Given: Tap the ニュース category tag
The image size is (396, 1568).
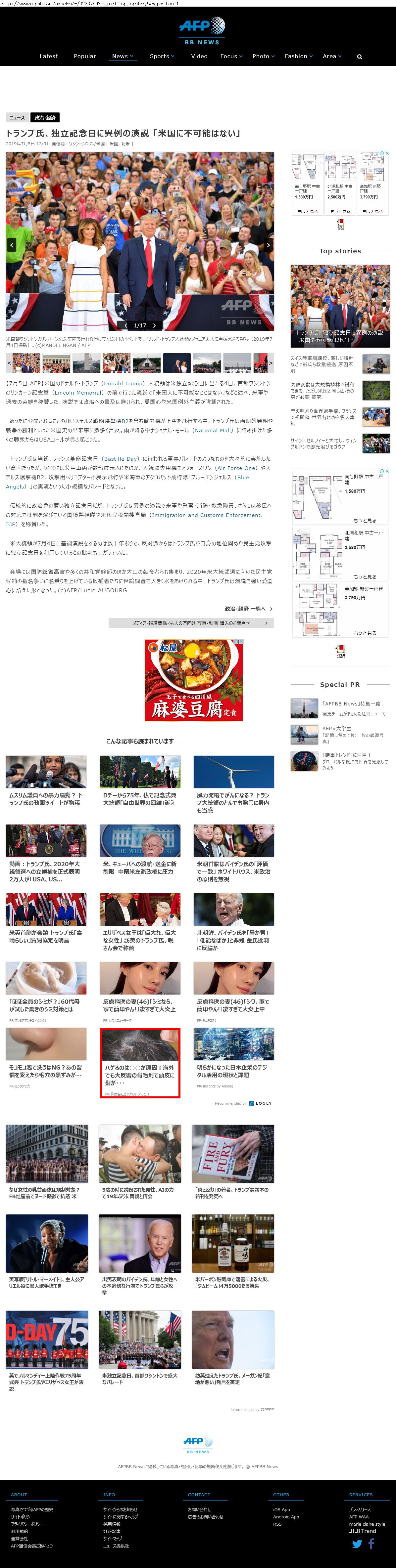Looking at the screenshot, I should coord(17,117).
